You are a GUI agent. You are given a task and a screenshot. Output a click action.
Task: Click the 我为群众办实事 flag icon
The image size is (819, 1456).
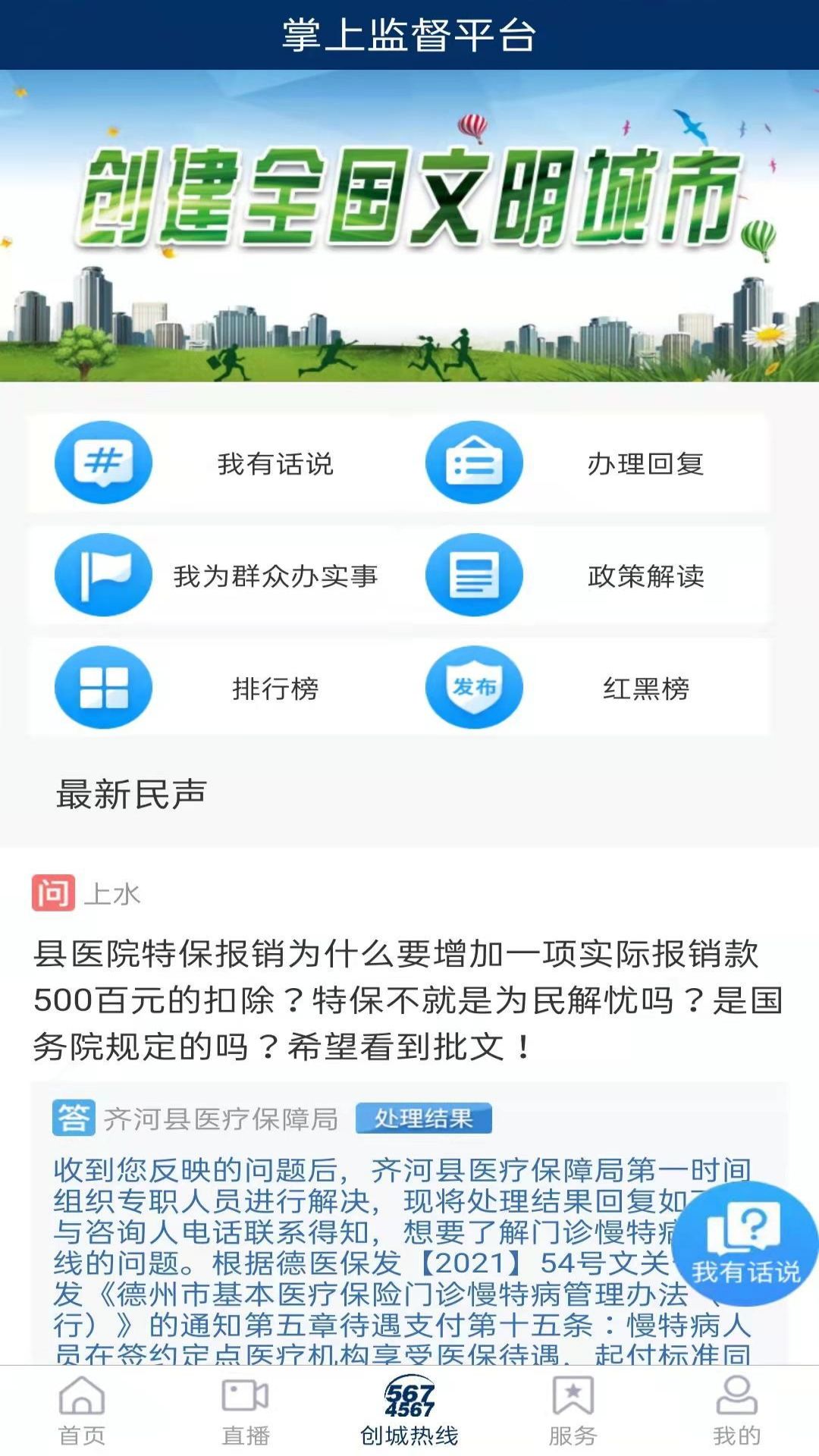(104, 574)
